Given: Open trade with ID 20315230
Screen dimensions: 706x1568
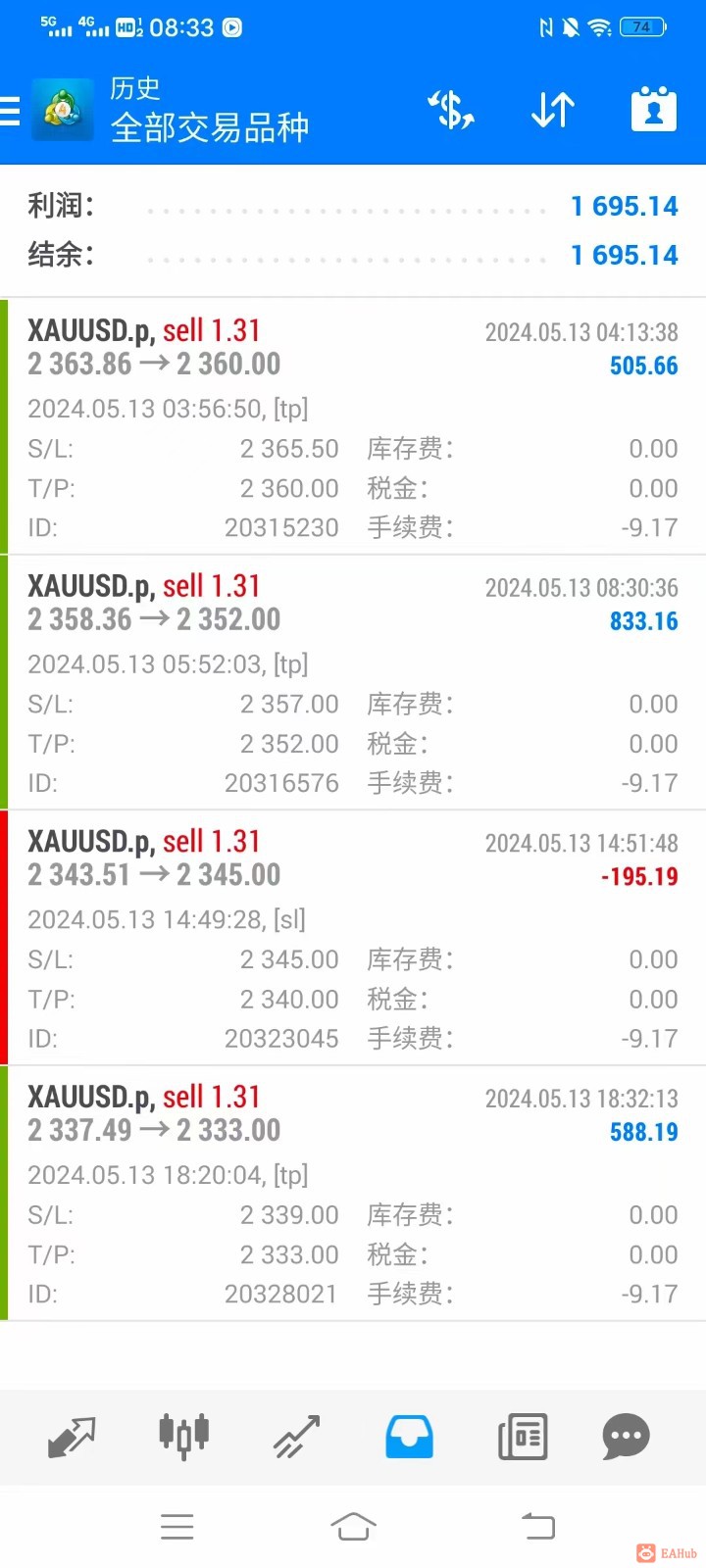Looking at the screenshot, I should coord(353,426).
